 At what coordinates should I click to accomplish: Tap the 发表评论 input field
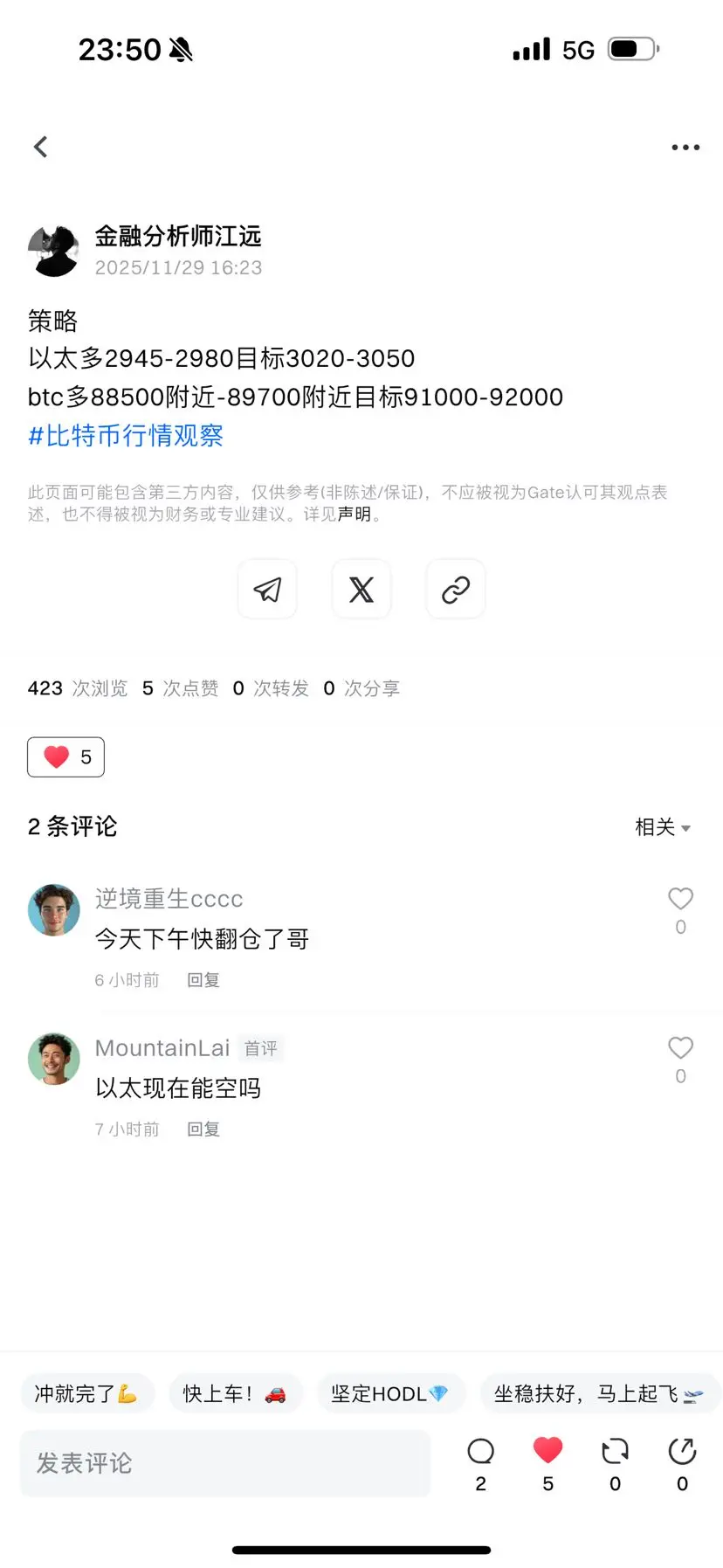224,1463
